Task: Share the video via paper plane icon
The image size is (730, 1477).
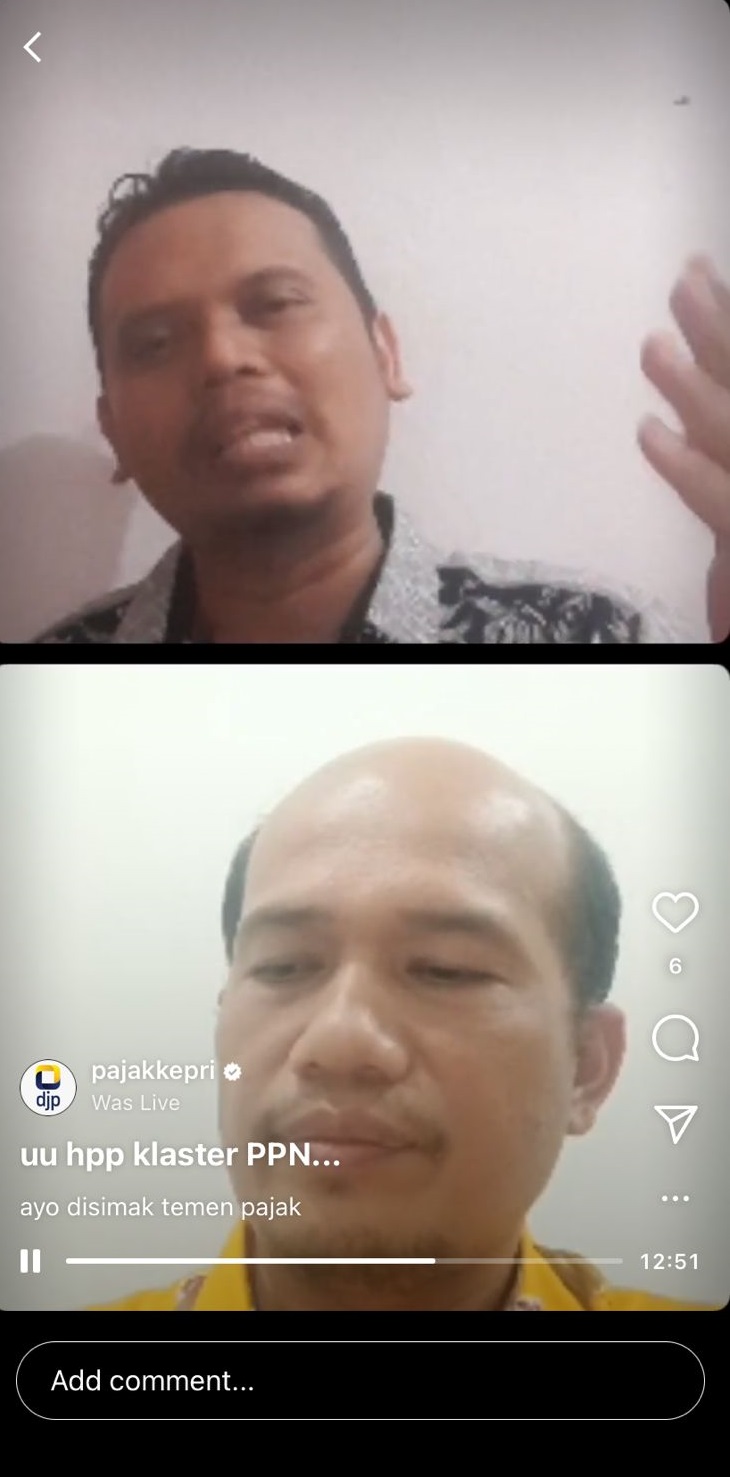Action: click(675, 1124)
